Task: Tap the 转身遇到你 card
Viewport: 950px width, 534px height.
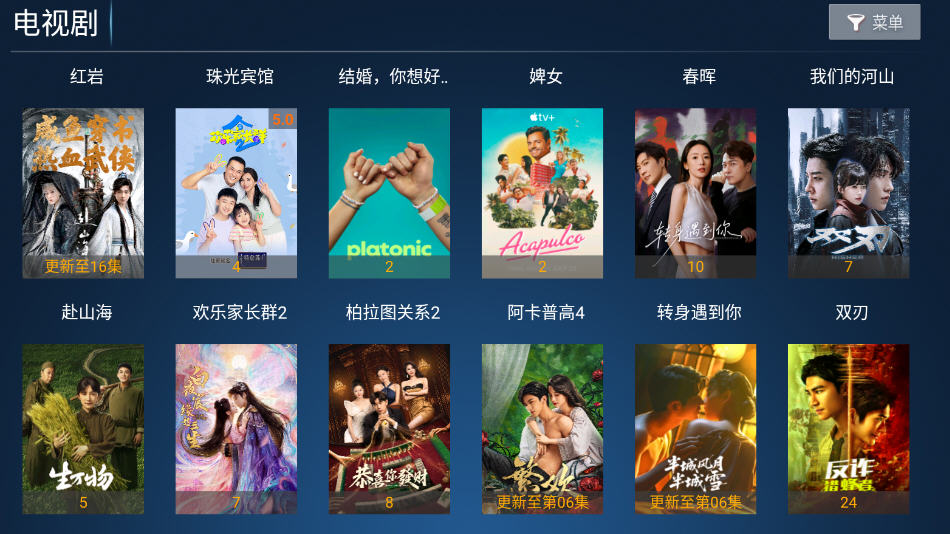Action: pyautogui.click(x=695, y=428)
